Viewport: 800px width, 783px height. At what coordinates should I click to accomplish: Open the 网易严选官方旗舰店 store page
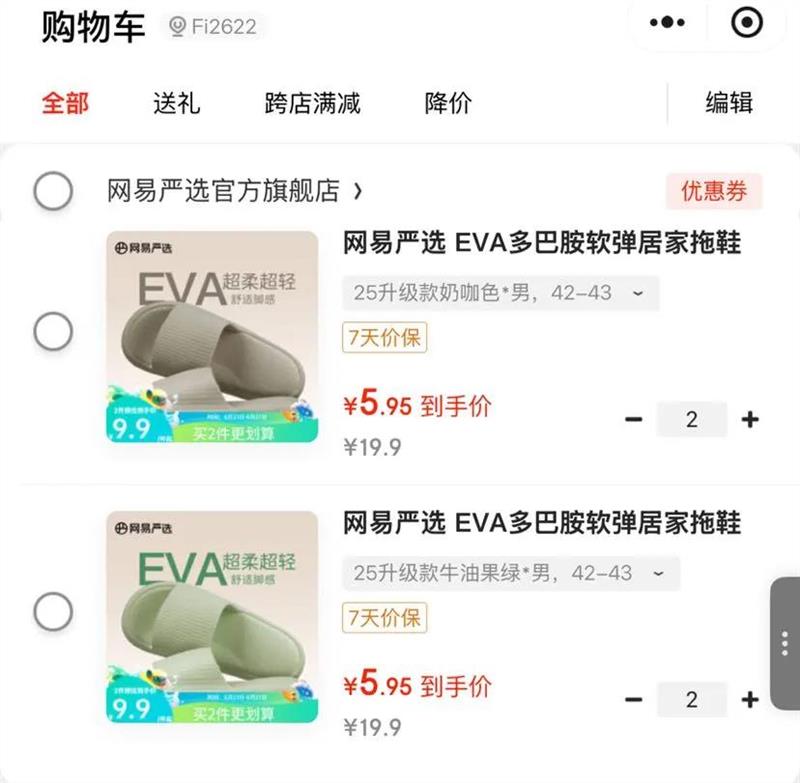point(234,190)
